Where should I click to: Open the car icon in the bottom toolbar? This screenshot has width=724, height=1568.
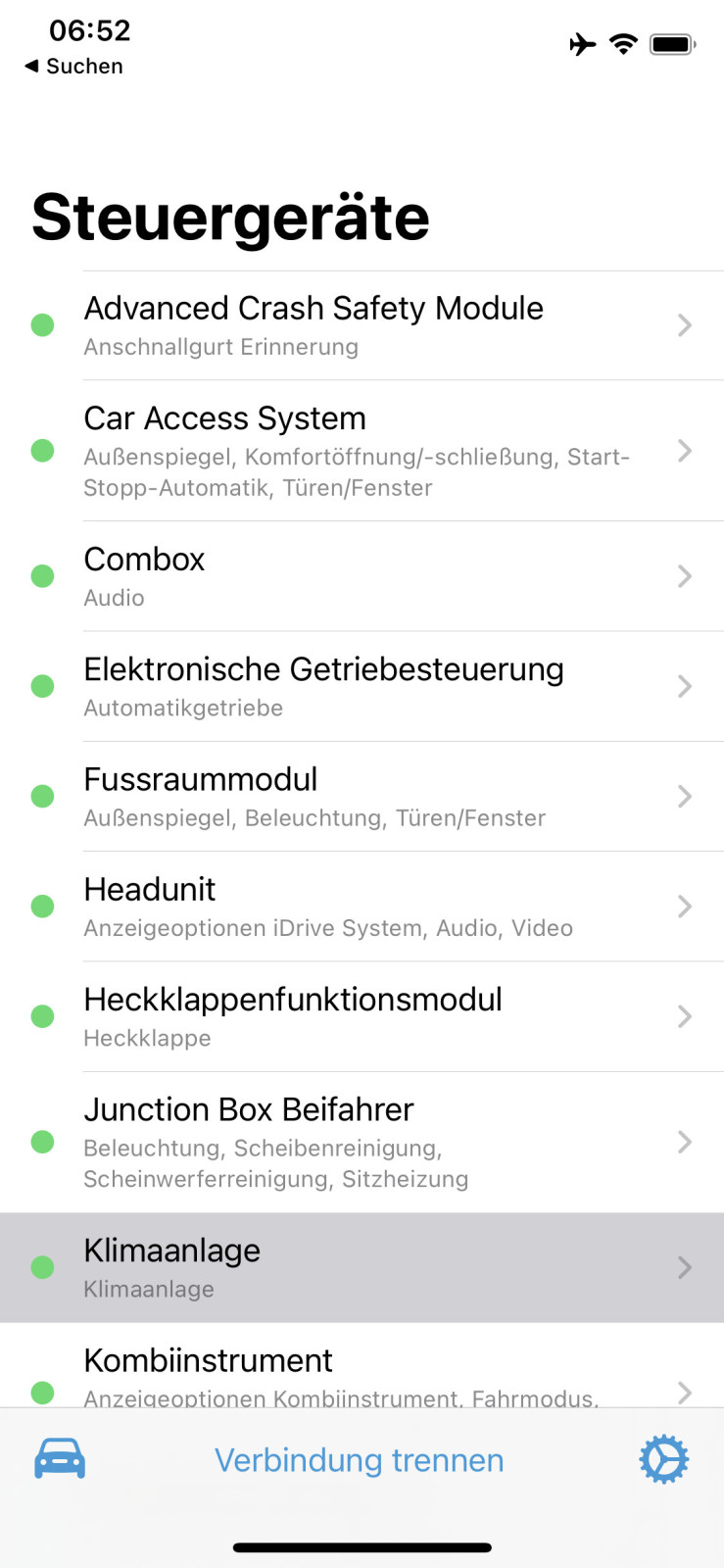pyautogui.click(x=60, y=1459)
